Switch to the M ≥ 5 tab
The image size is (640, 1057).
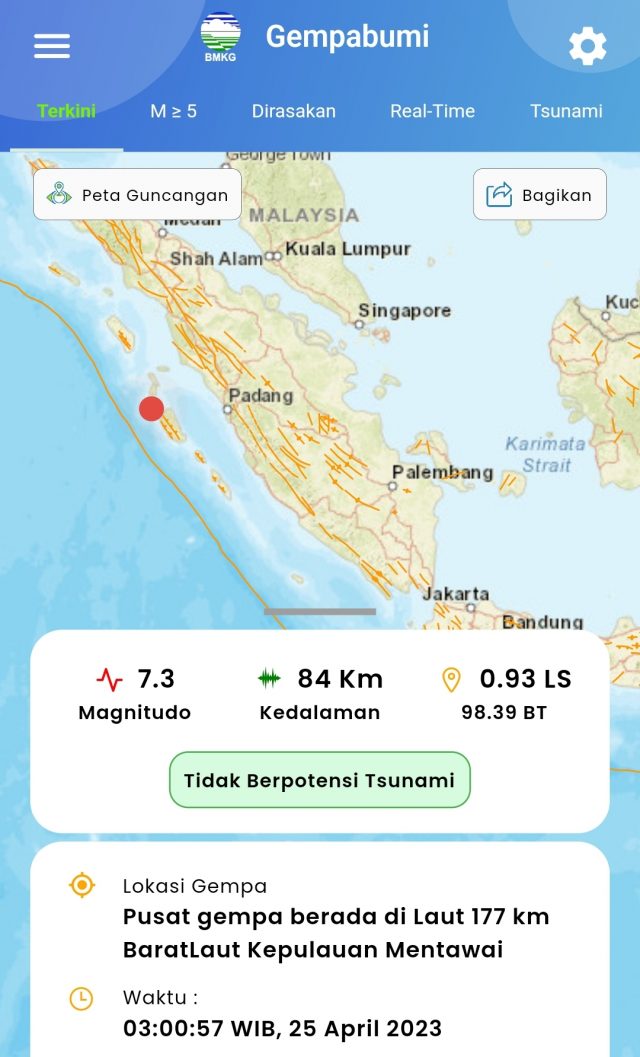(174, 111)
